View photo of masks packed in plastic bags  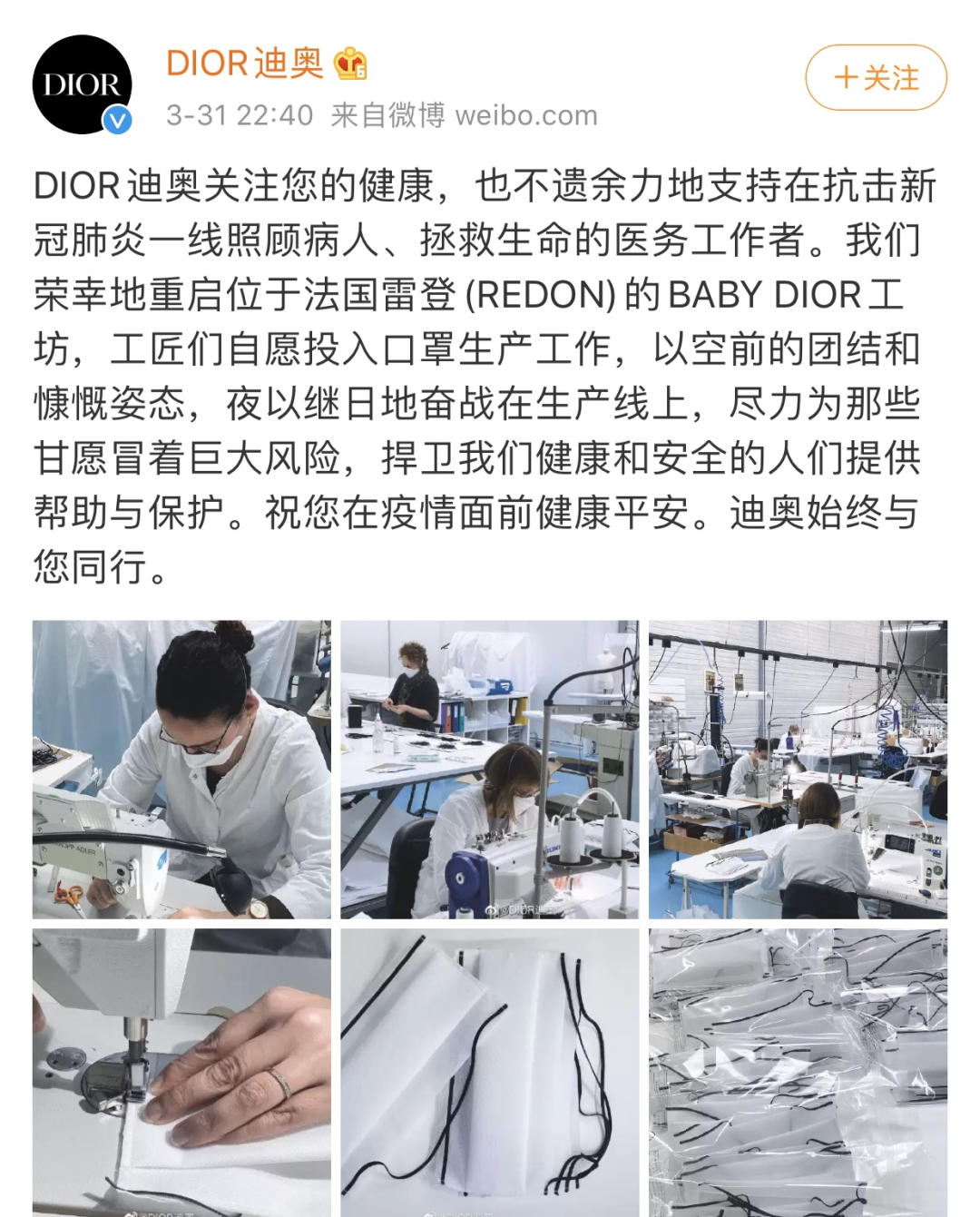pyautogui.click(x=798, y=1071)
